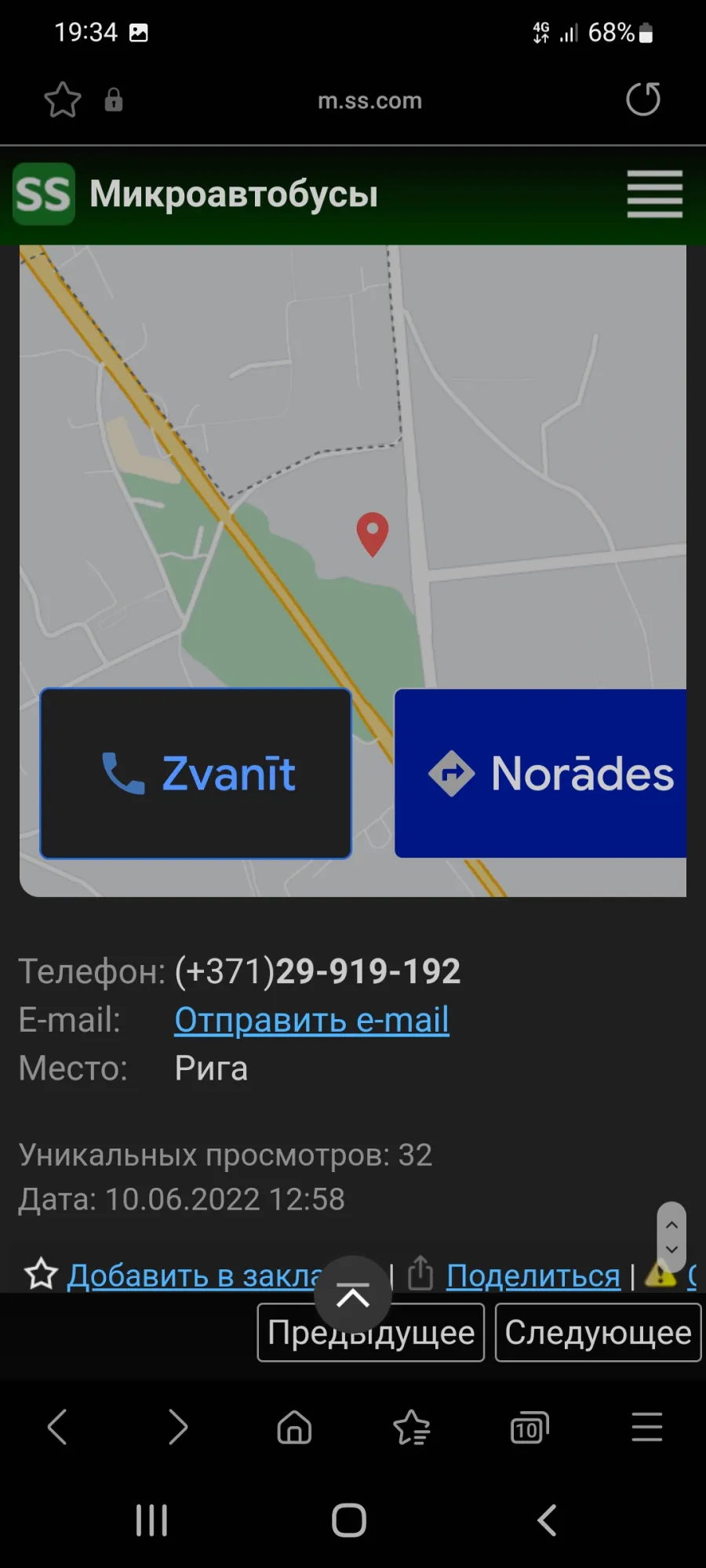Get directions with the Norādes button
Screen dimensions: 706x1568
tap(540, 774)
